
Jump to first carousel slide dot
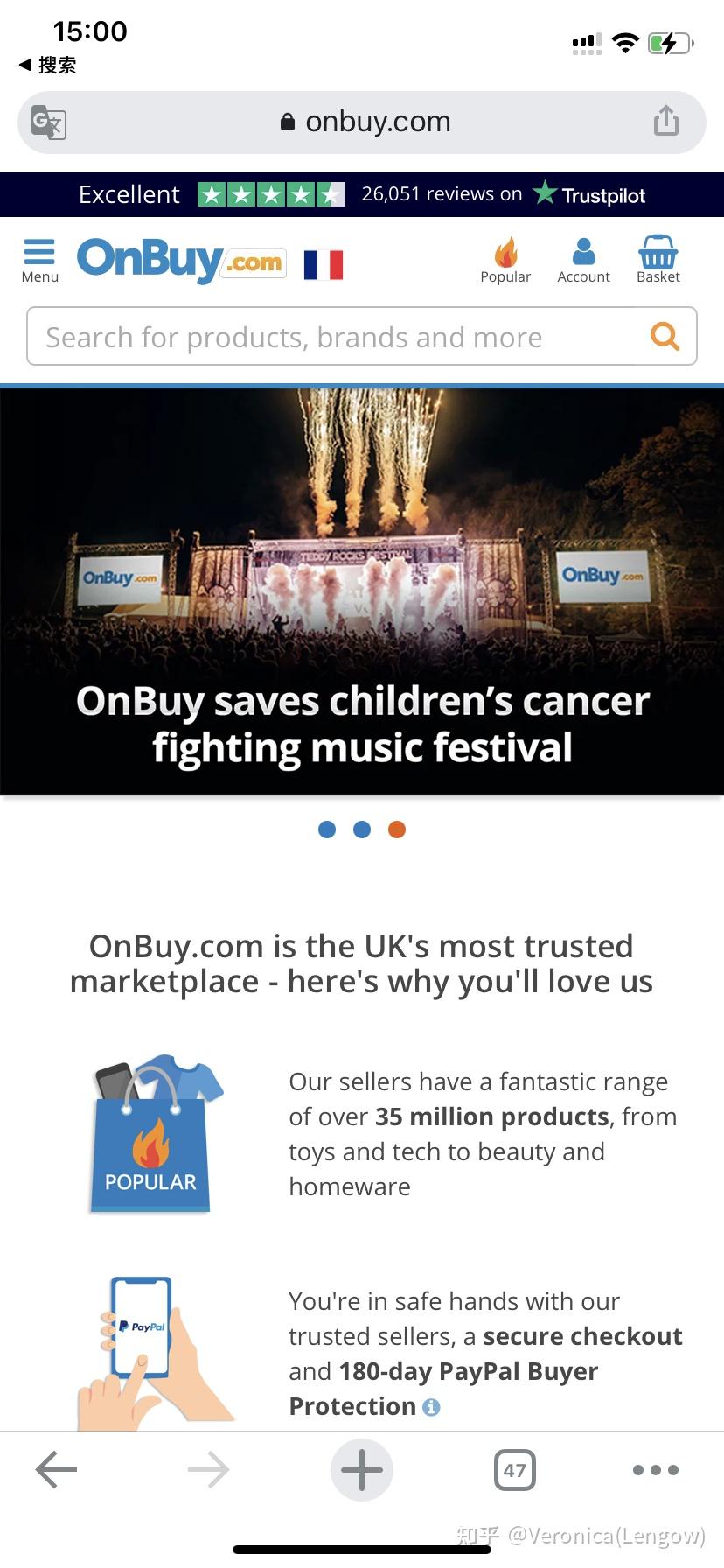coord(327,829)
